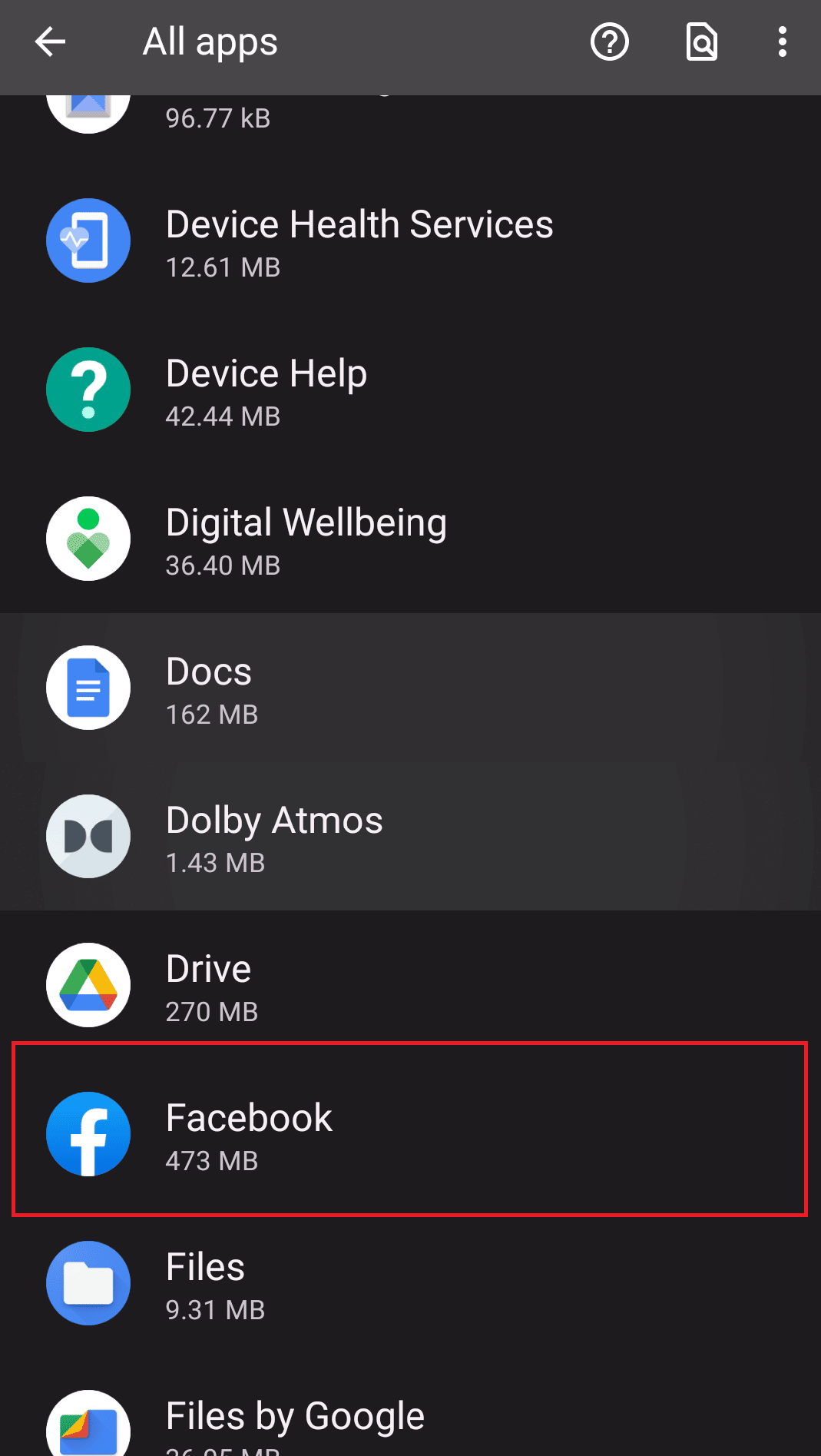821x1456 pixels.
Task: Tap the Docs app icon
Action: coord(88,688)
